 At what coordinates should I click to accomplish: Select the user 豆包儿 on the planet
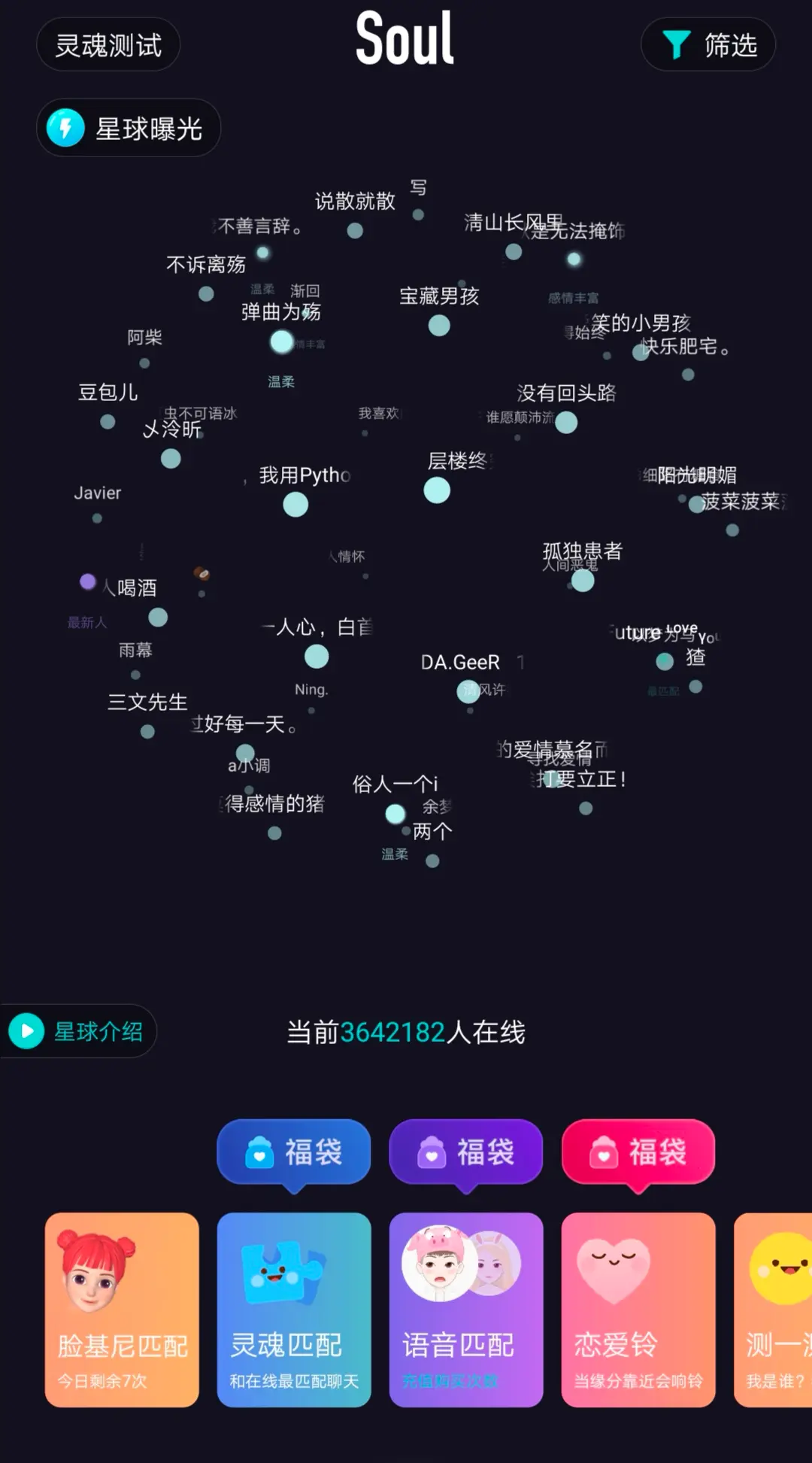click(108, 421)
